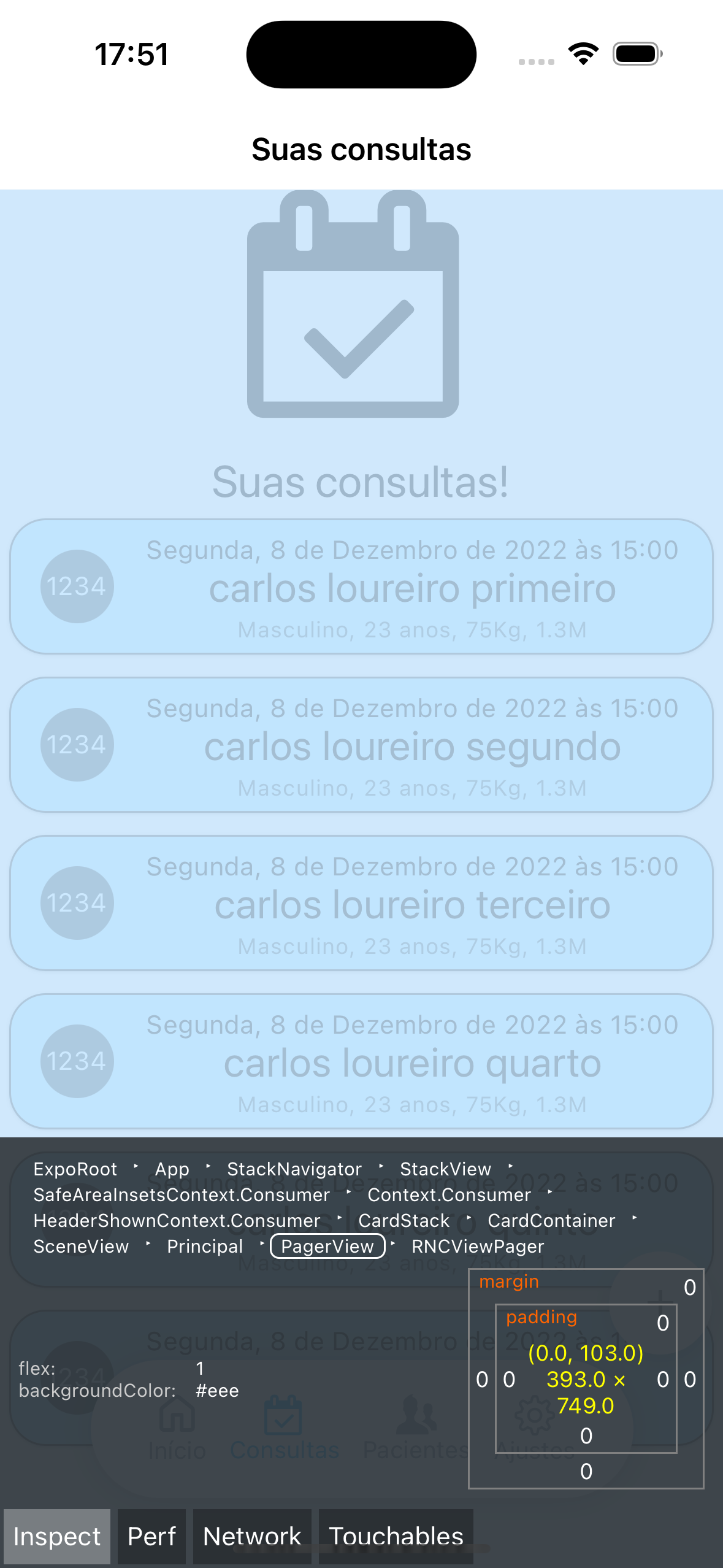The width and height of the screenshot is (723, 1568).
Task: Open the appointment card for carlos loureiro quarto
Action: click(361, 1062)
